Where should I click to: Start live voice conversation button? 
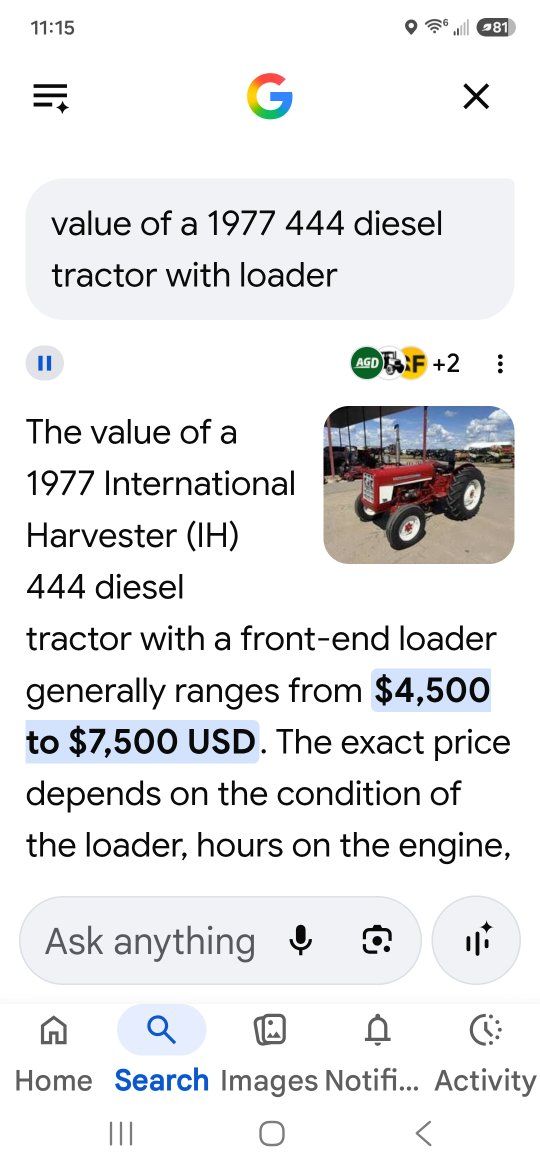(x=476, y=940)
